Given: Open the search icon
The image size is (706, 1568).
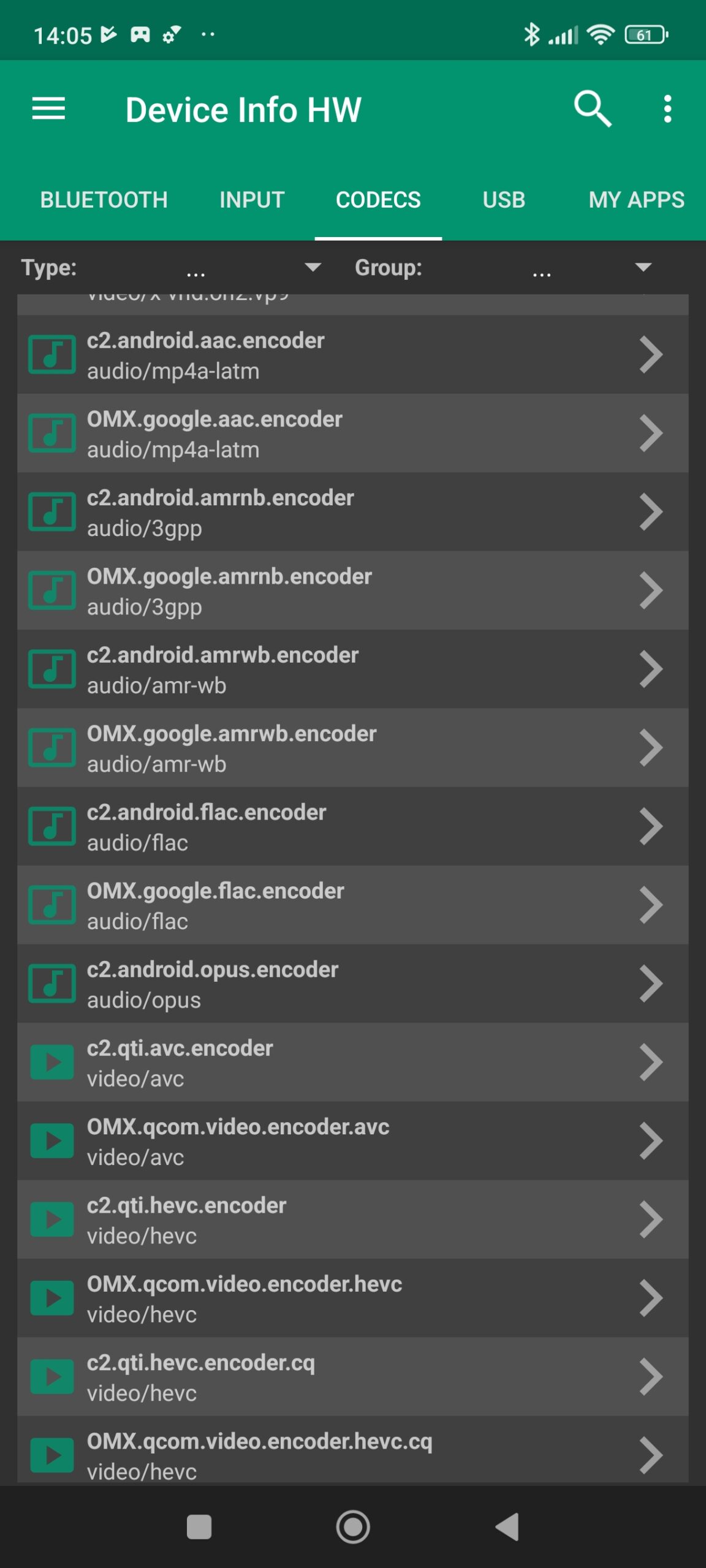Looking at the screenshot, I should tap(592, 109).
